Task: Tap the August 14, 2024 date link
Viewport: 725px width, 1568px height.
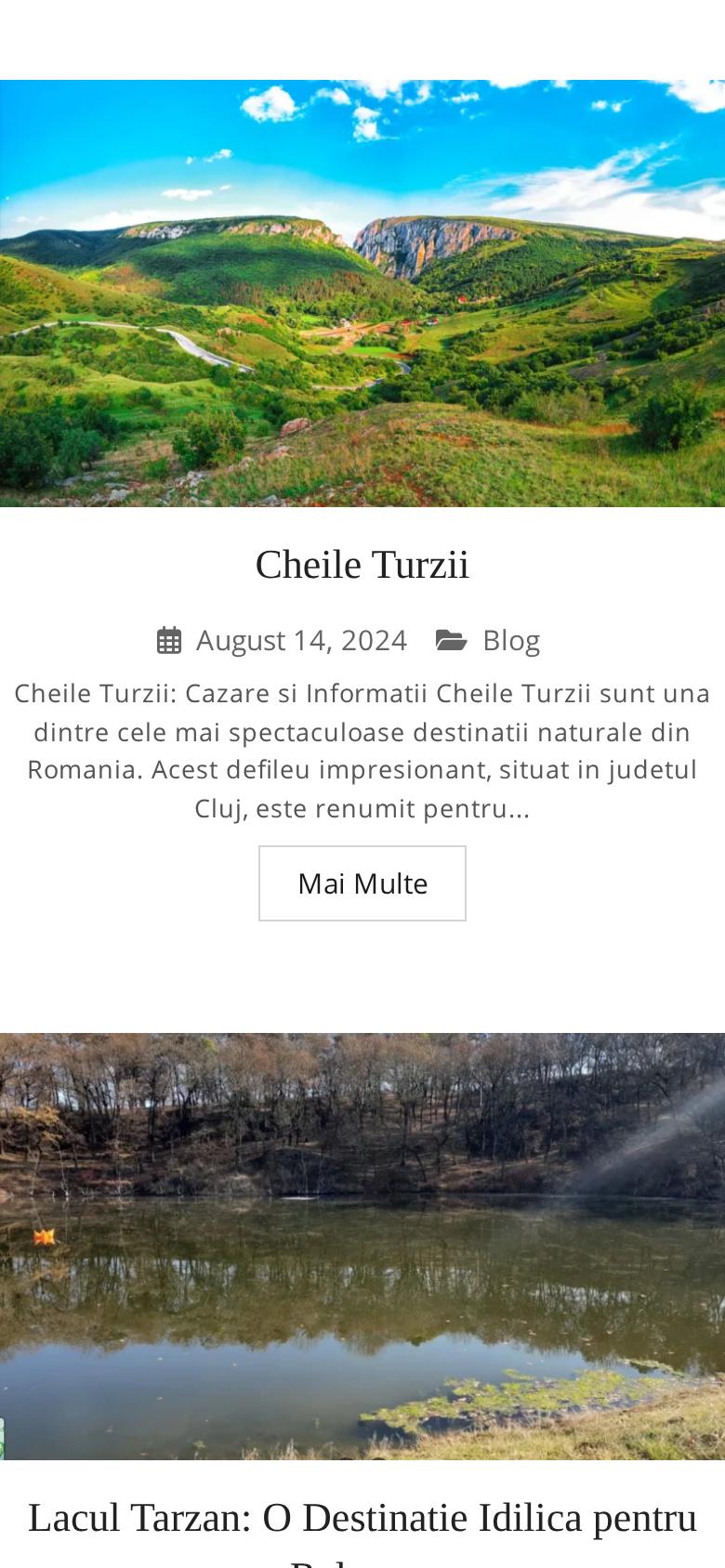Action: point(301,640)
